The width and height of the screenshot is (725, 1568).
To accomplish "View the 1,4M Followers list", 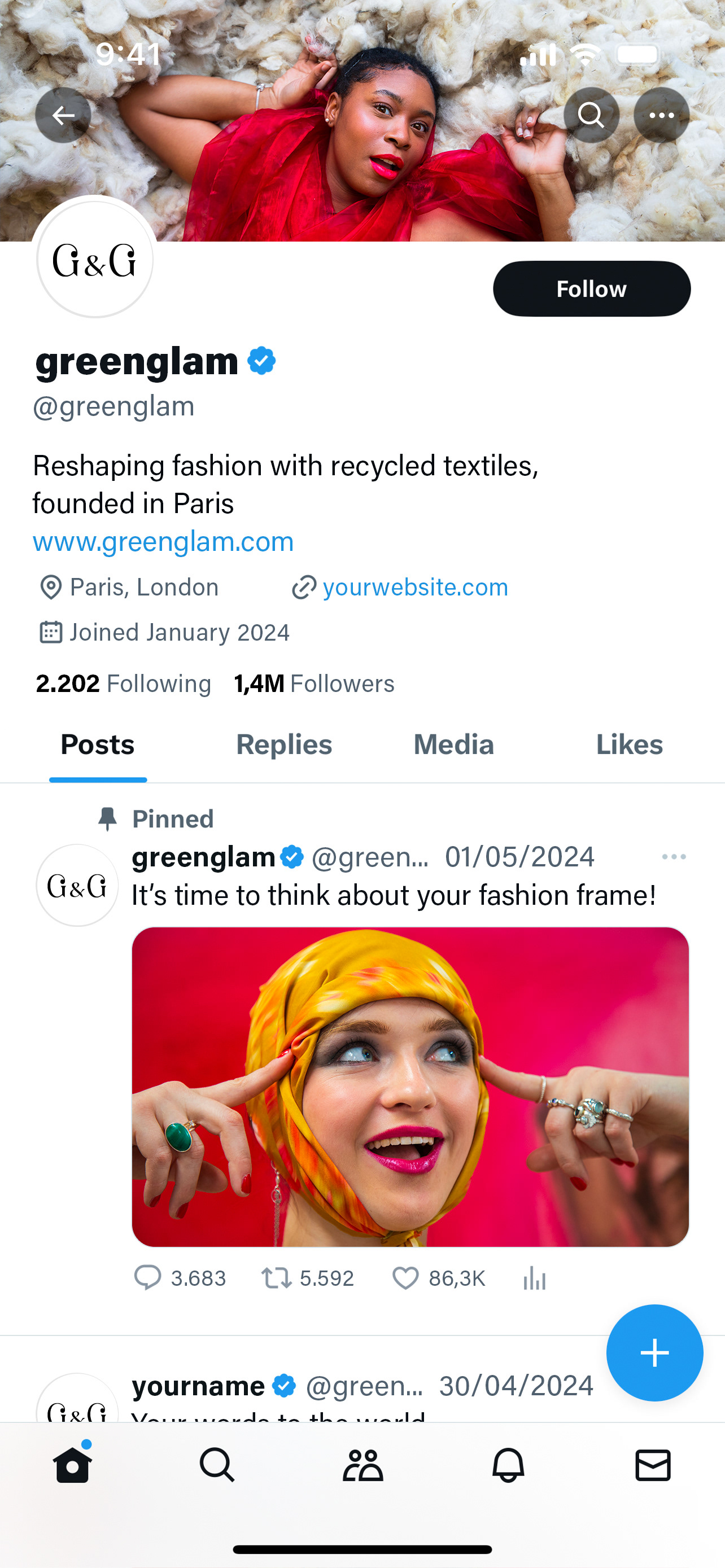I will (314, 684).
